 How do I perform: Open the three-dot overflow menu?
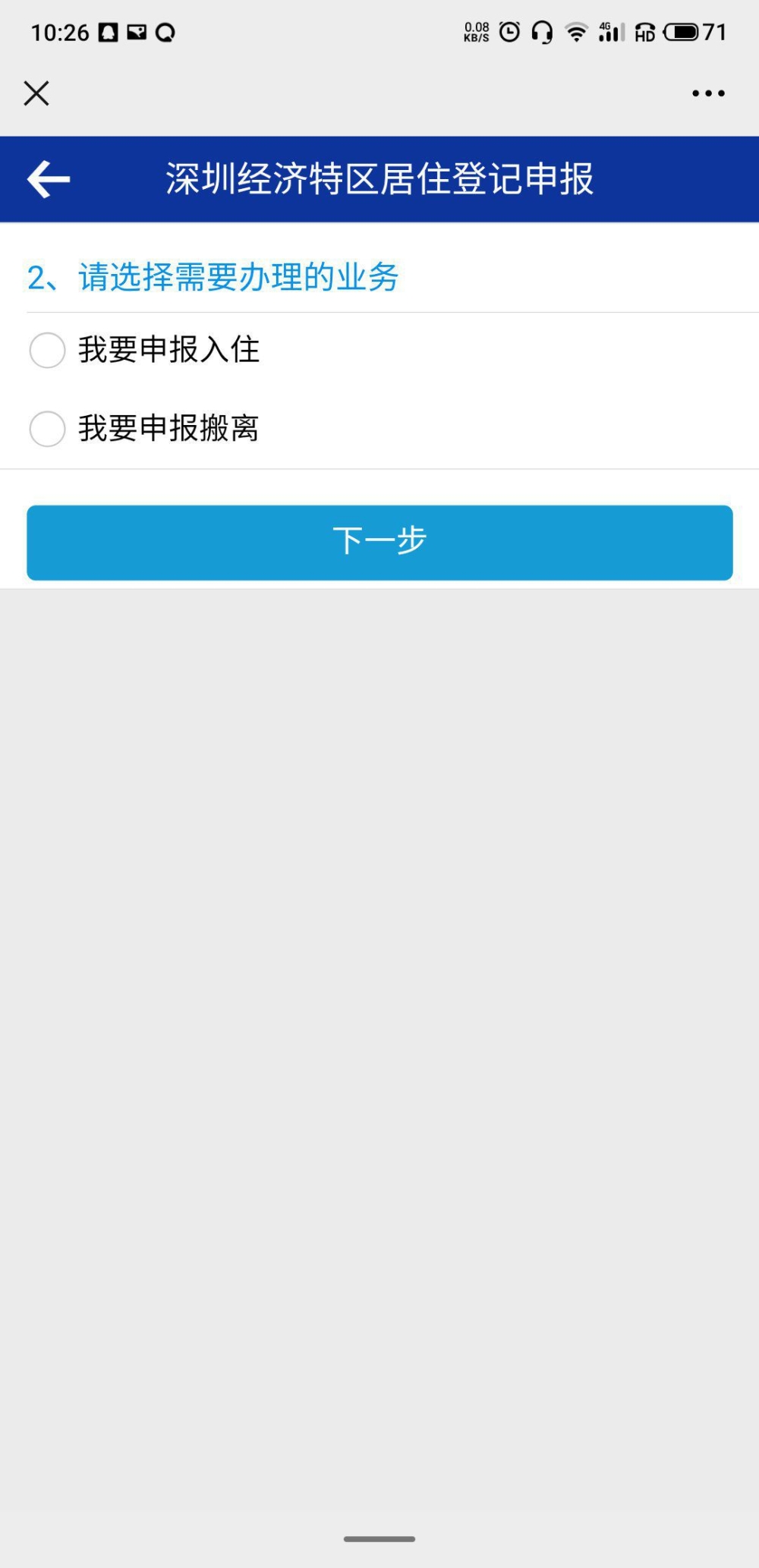tap(708, 93)
